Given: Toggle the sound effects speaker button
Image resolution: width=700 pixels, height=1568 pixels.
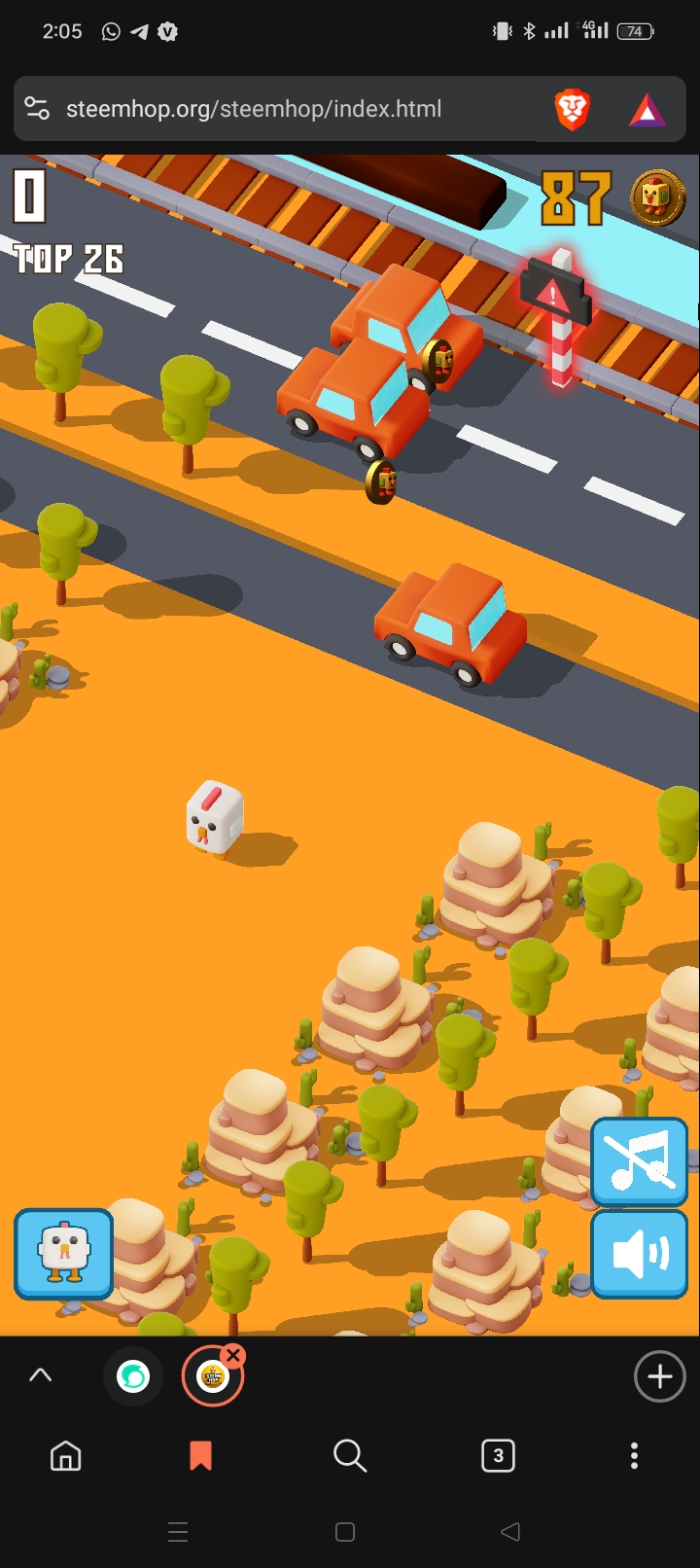Looking at the screenshot, I should pos(639,1254).
